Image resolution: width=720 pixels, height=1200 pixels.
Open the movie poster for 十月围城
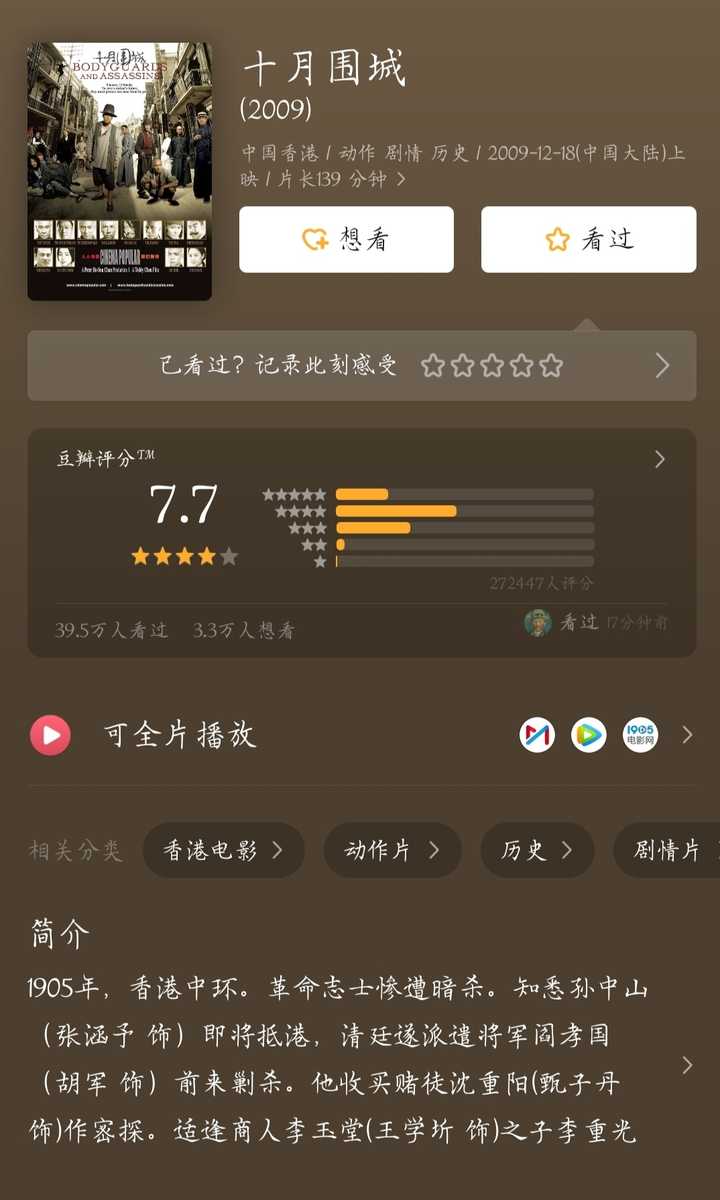(x=119, y=171)
